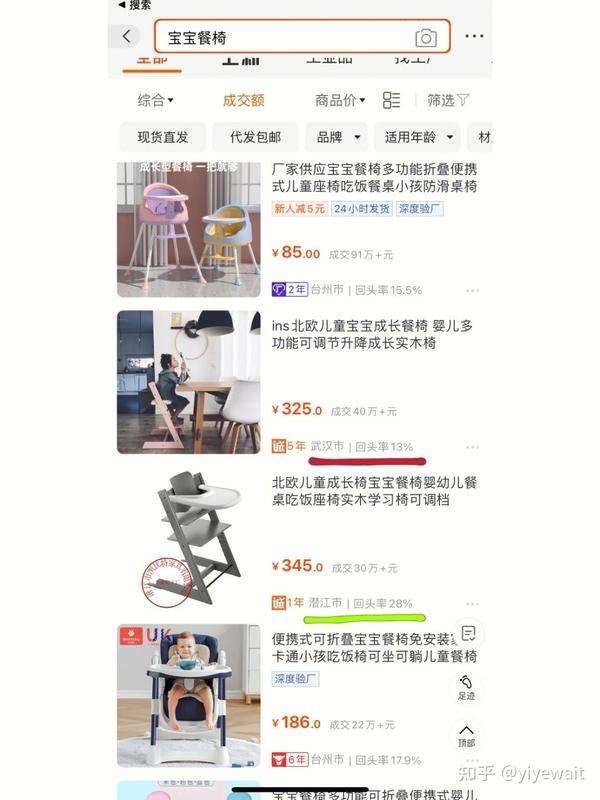This screenshot has width=600, height=800.
Task: Open 足迹 browsing history
Action: point(466,686)
